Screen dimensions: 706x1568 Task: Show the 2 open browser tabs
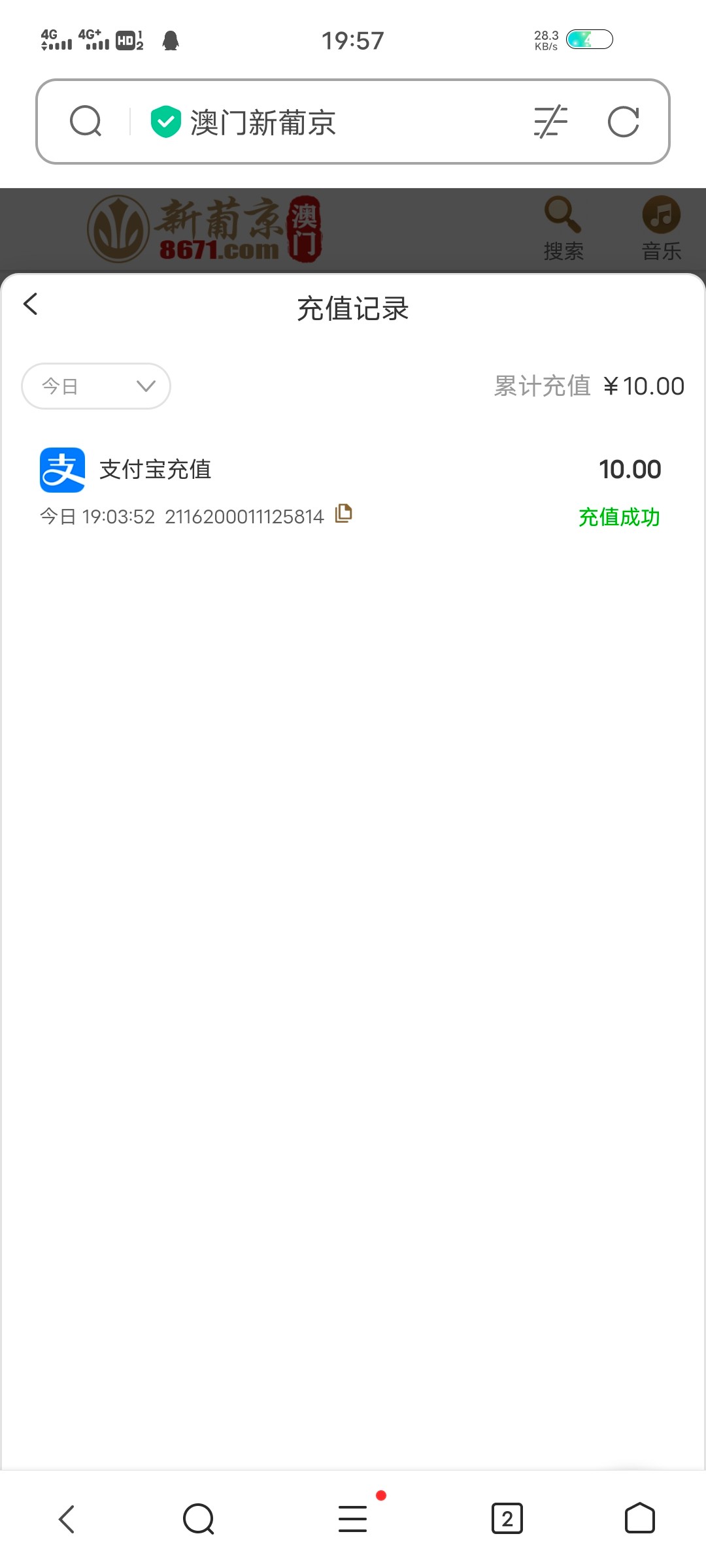[x=507, y=1518]
